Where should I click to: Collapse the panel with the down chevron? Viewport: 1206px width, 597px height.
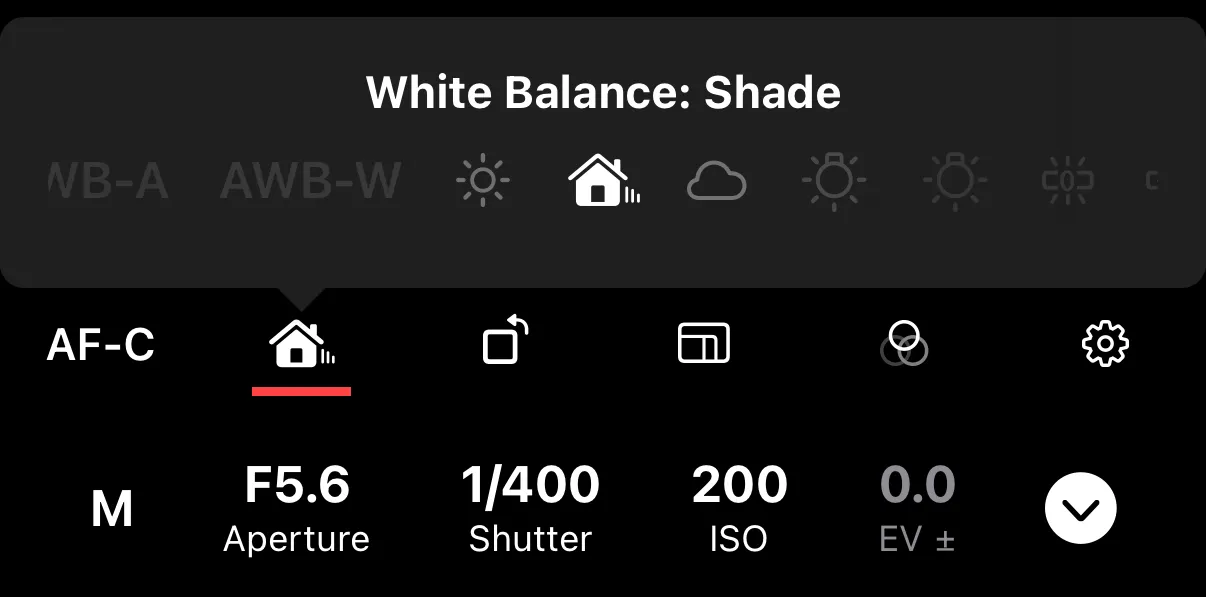coord(1080,509)
